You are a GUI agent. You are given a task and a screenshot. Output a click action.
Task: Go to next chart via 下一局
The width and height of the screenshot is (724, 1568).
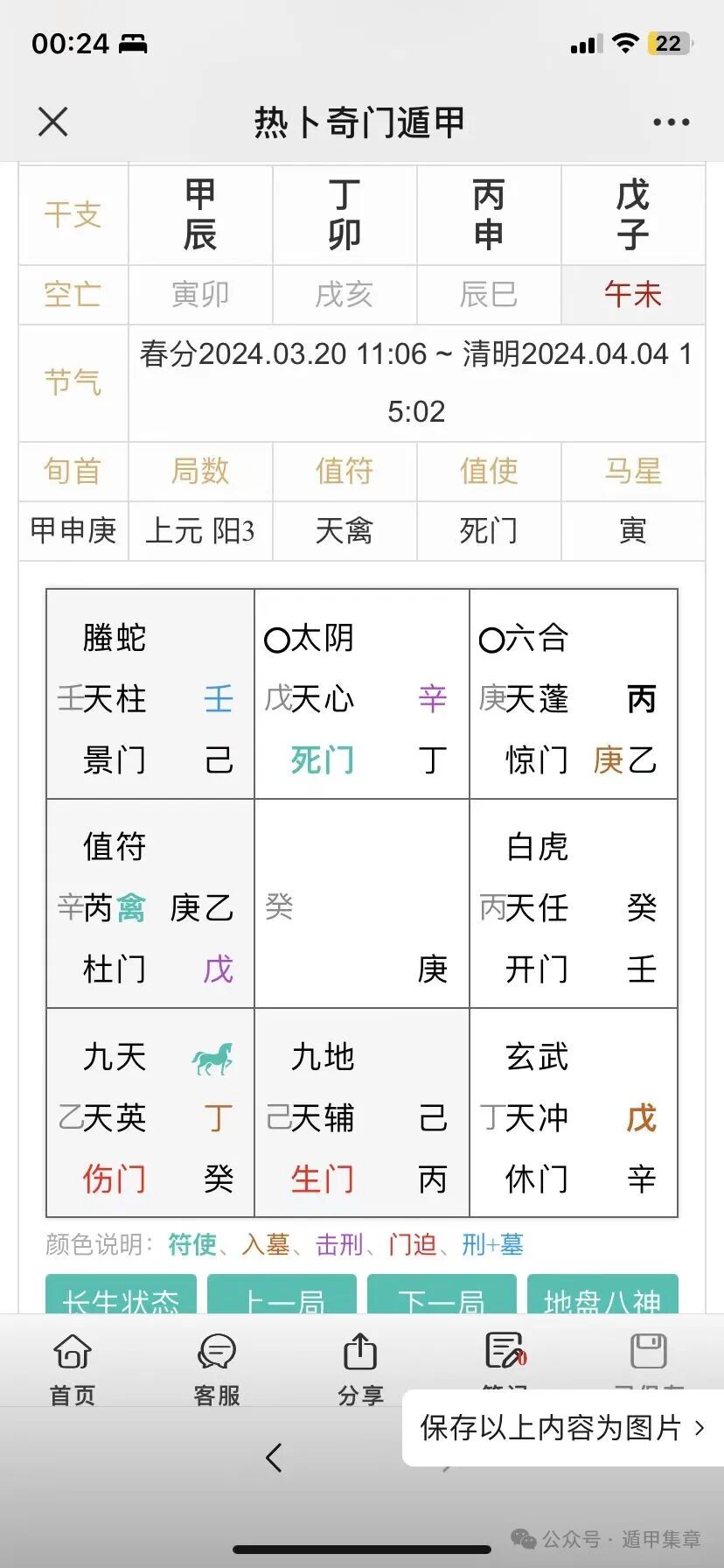[x=442, y=1303]
